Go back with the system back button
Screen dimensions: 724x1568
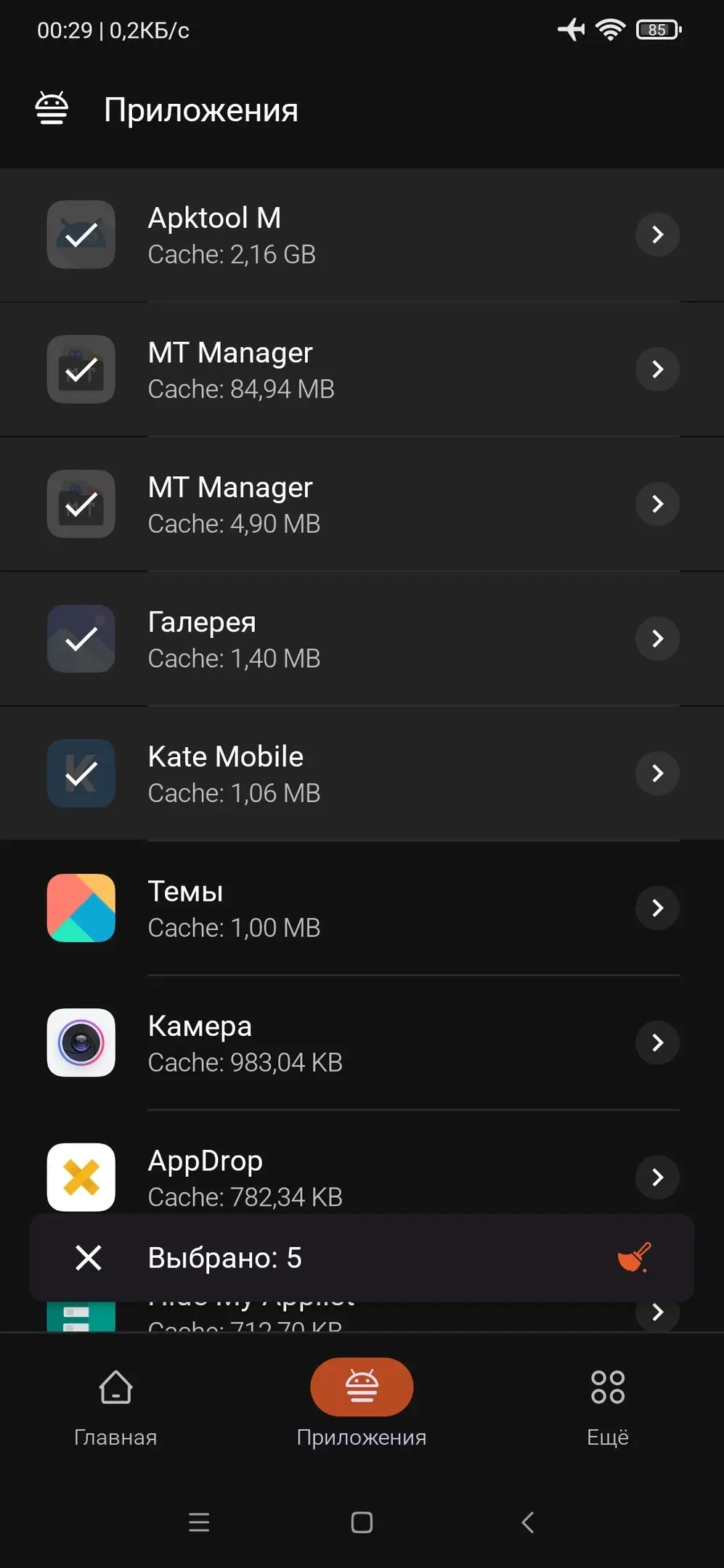528,1522
